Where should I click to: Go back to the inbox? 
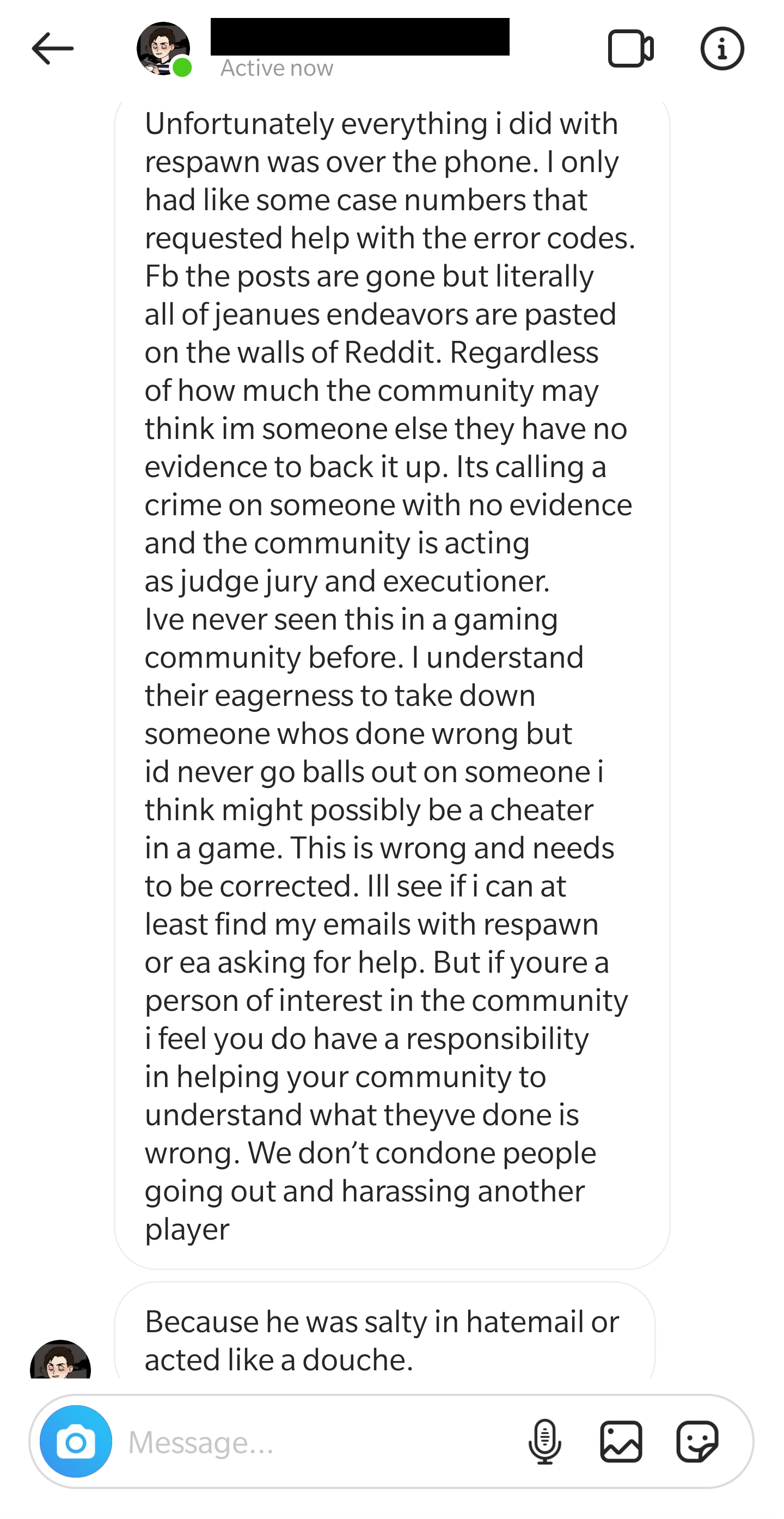pyautogui.click(x=52, y=48)
